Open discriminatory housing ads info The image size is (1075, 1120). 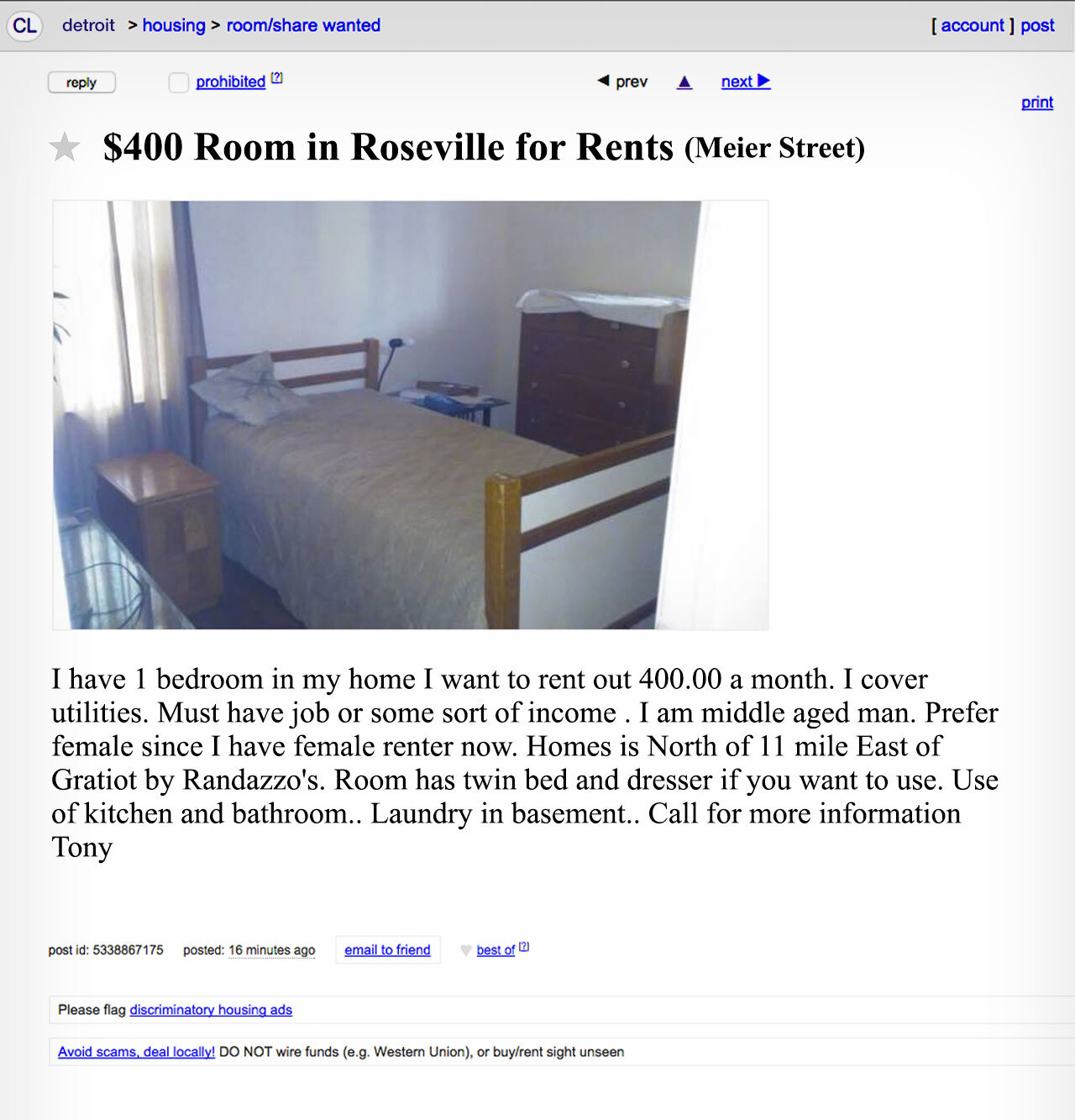click(x=211, y=1010)
